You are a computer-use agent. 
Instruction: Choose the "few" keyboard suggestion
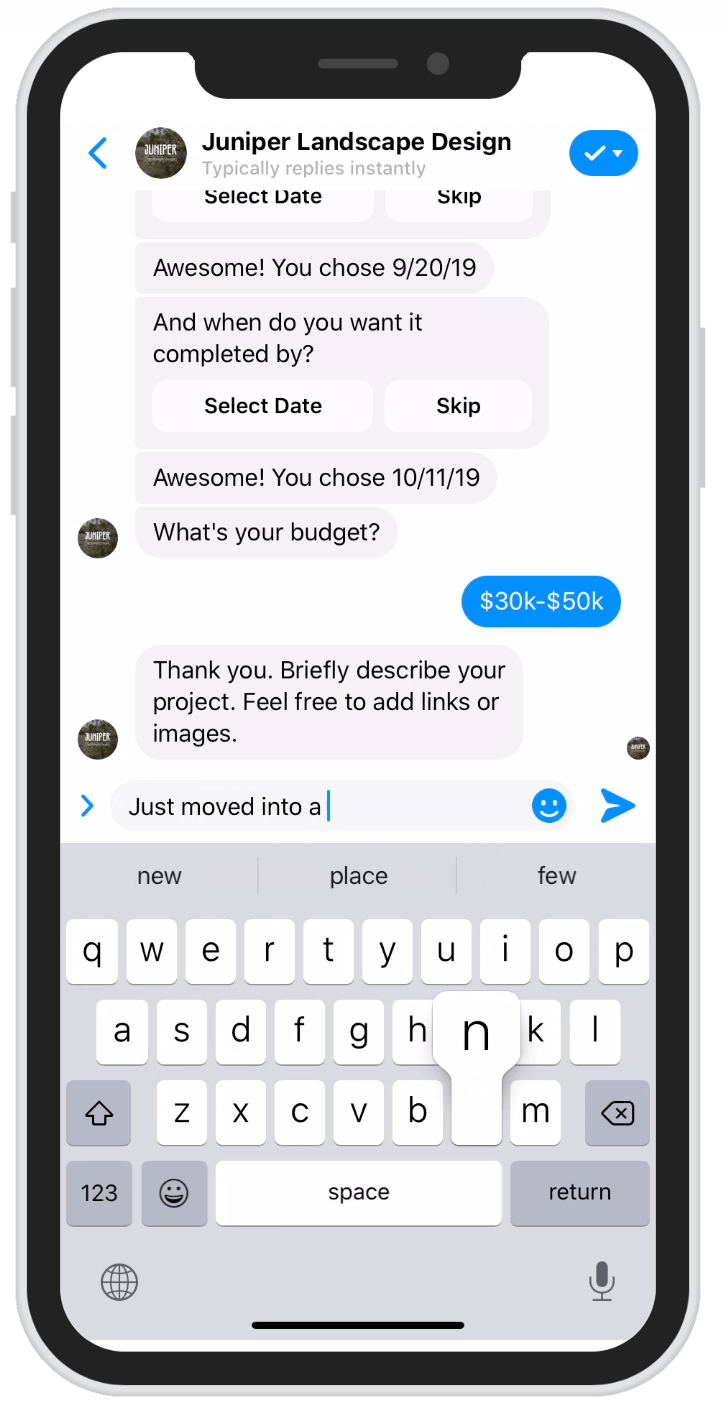(x=557, y=876)
